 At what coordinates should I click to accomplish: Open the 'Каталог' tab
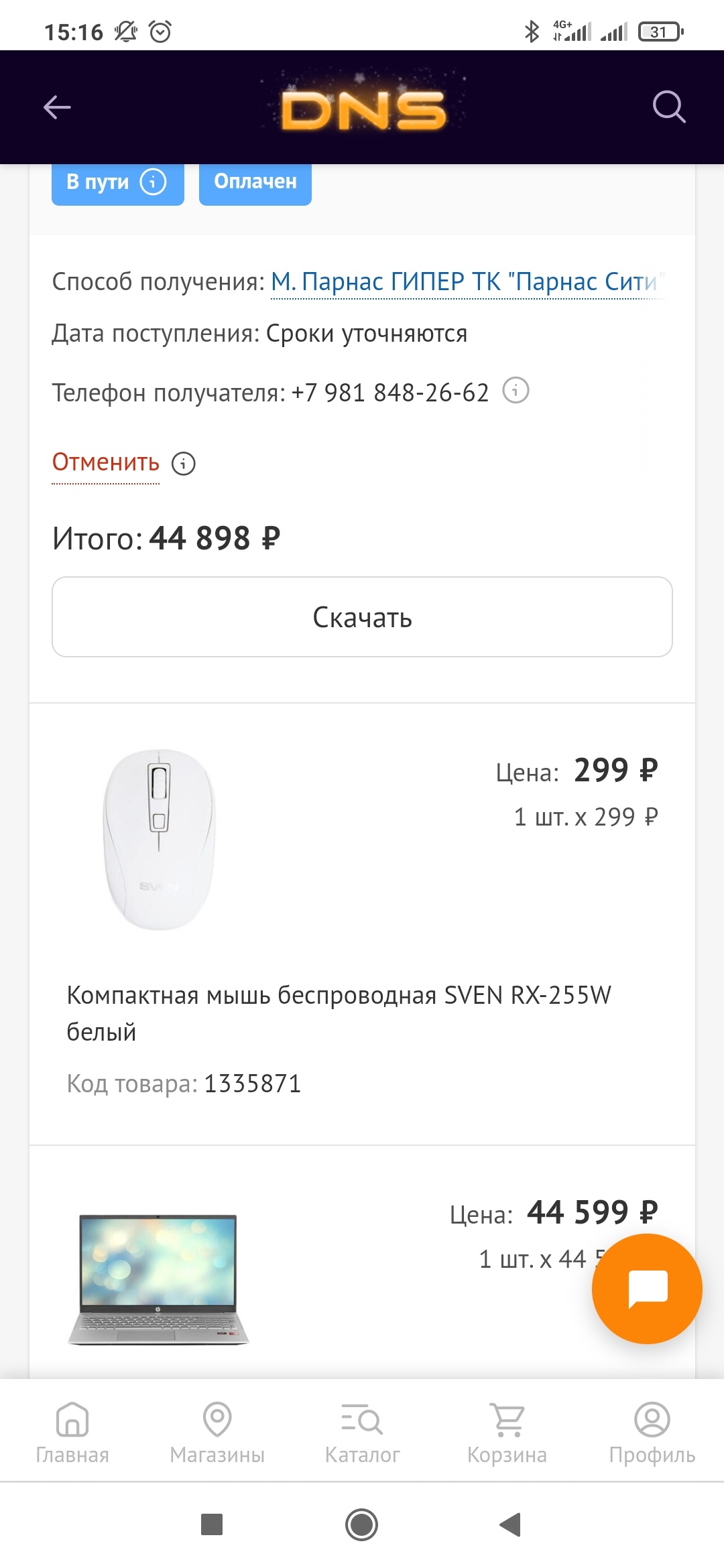[362, 1433]
